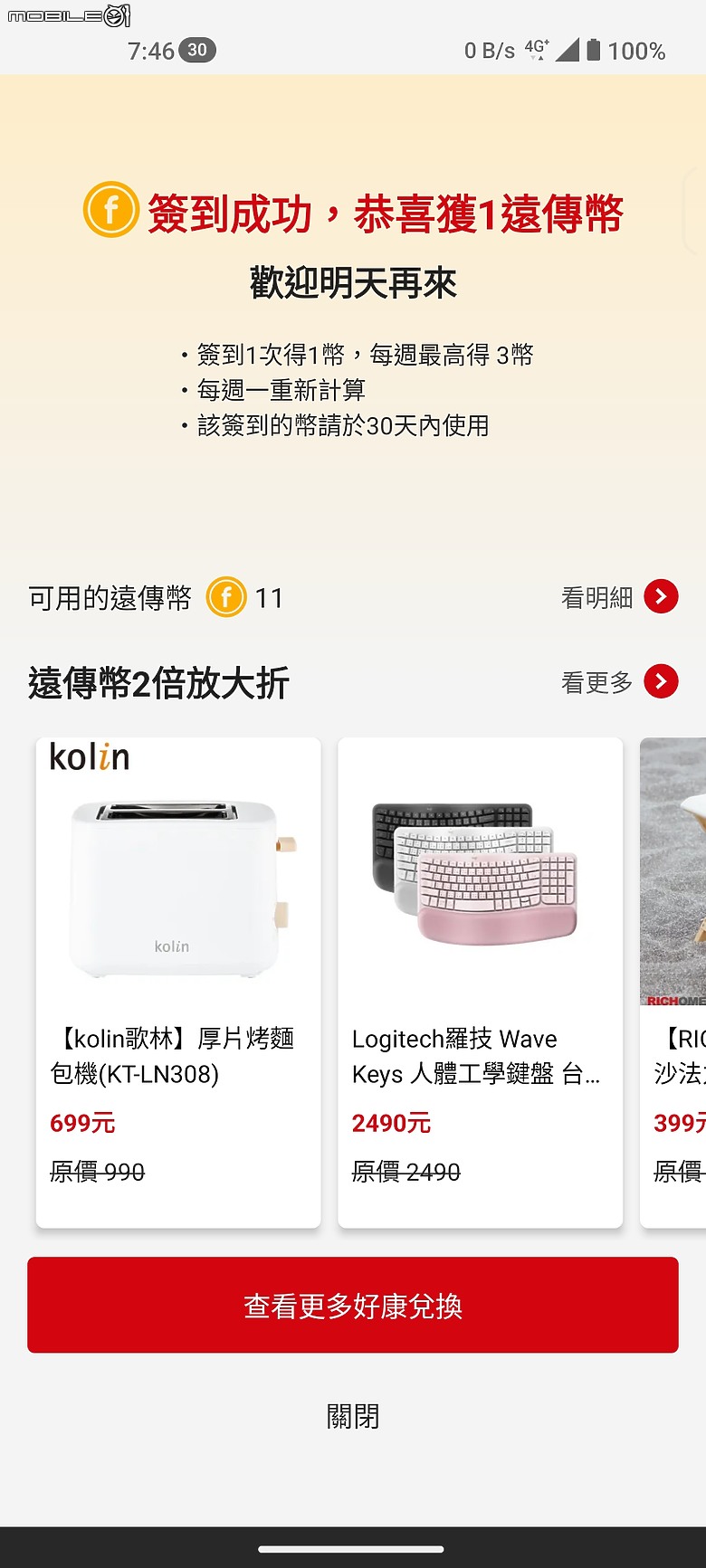Dismiss the check-in page with 關閉
Screen dimensions: 706x1568
click(x=353, y=1416)
